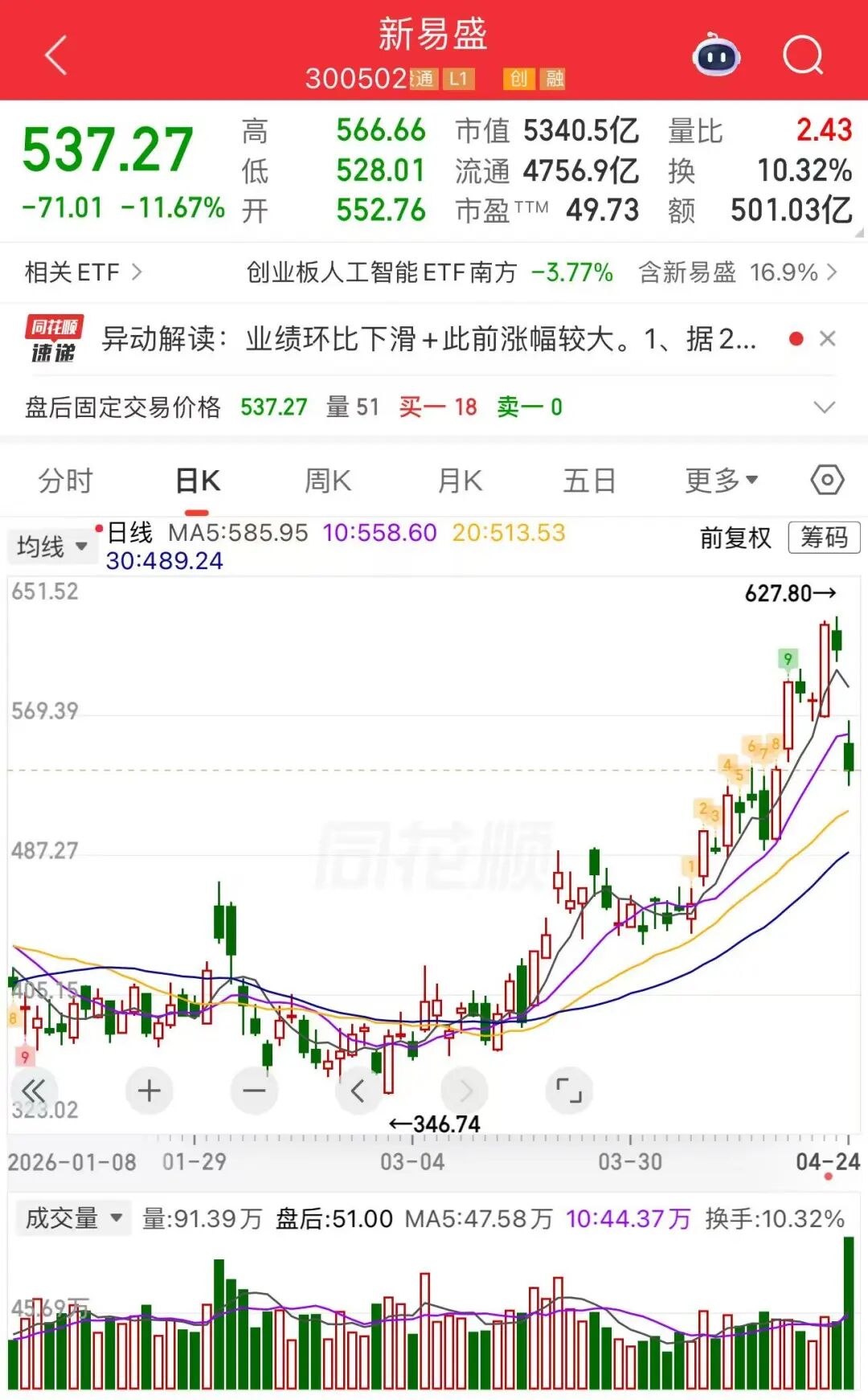The height and width of the screenshot is (1400, 868).
Task: Show the 筹码 distribution
Action: coord(824,538)
